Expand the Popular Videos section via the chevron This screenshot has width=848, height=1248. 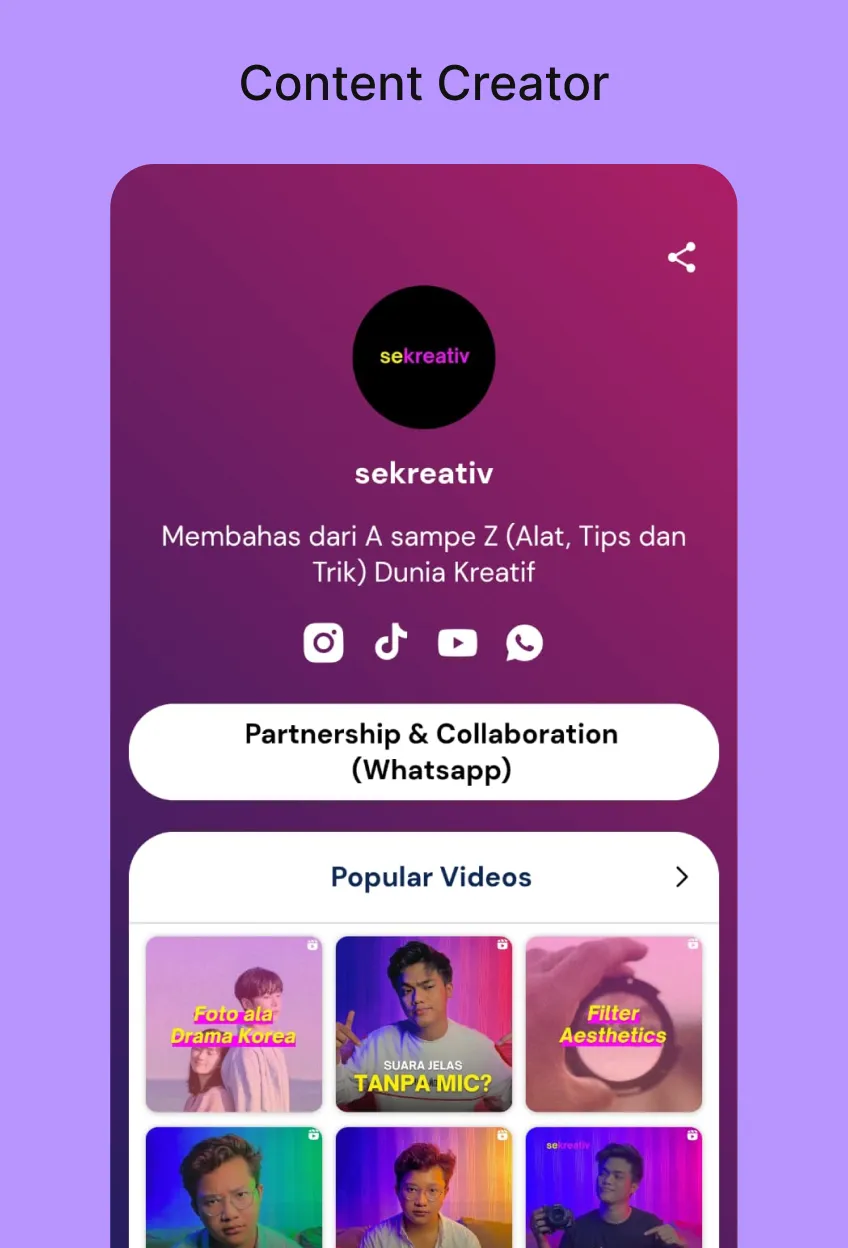pos(682,877)
